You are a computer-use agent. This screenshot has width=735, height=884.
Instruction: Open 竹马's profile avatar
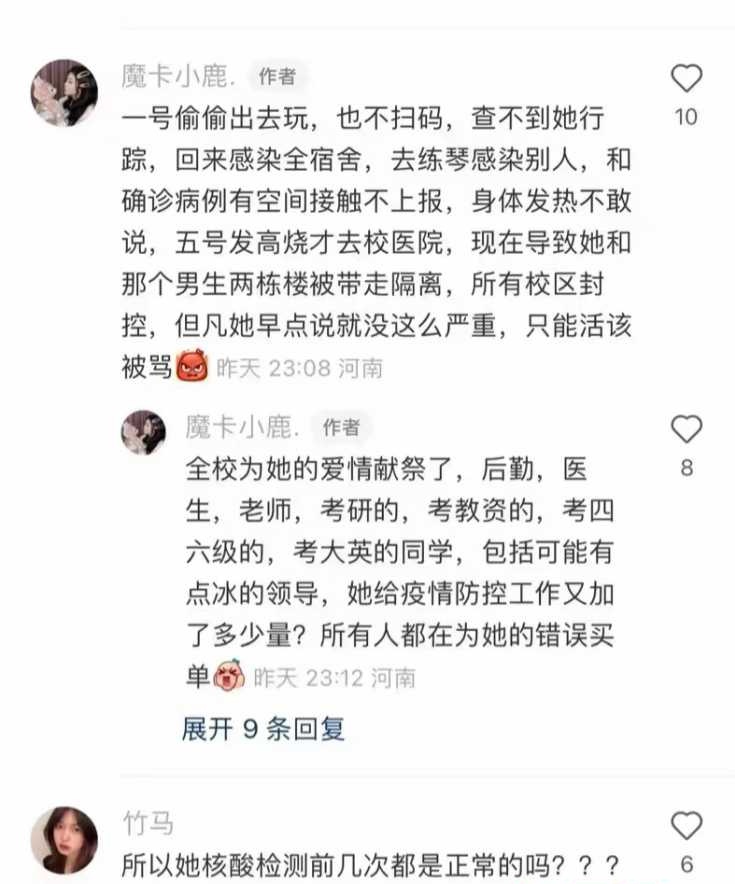click(x=64, y=839)
